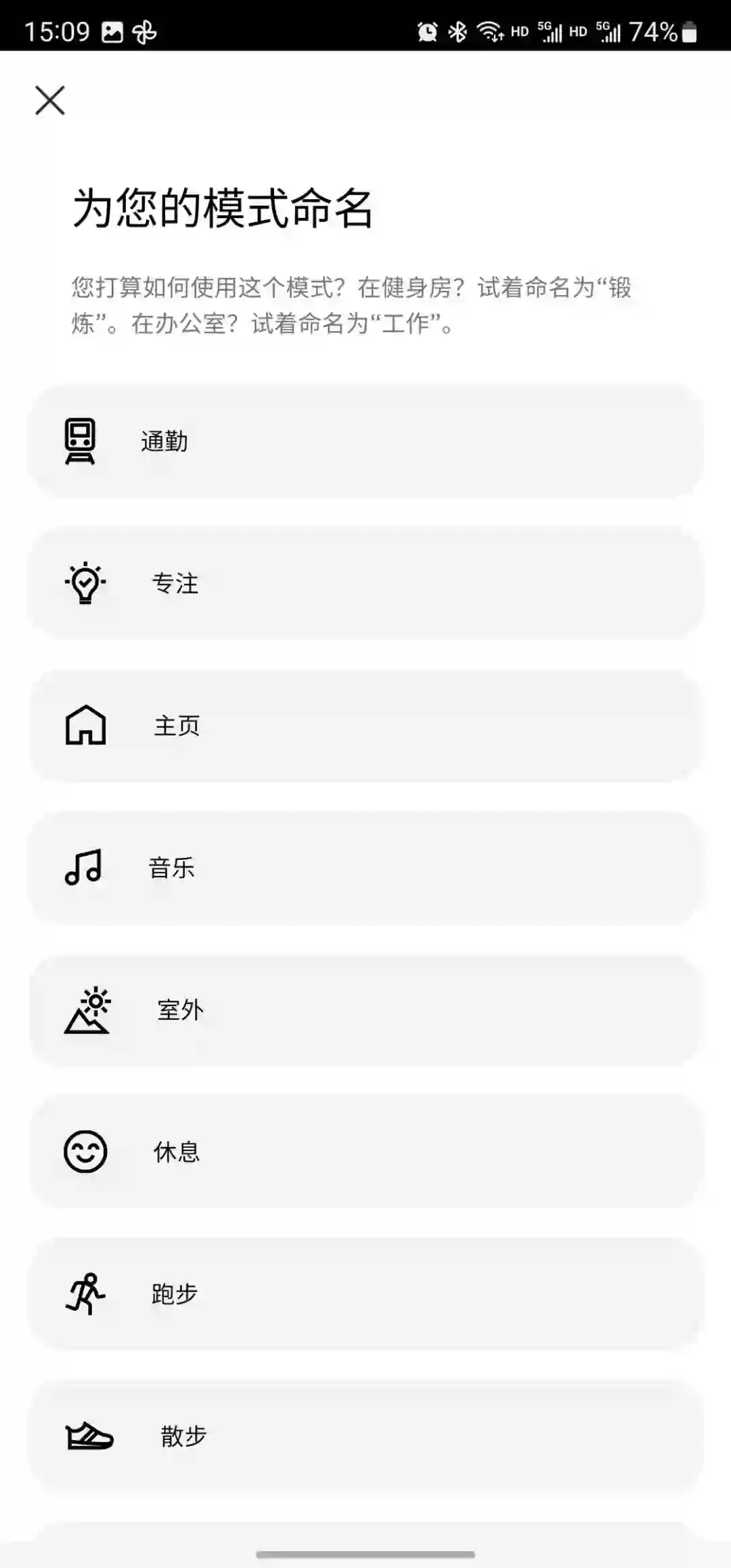The height and width of the screenshot is (1568, 731).
Task: Select the 室外 option
Action: coord(365,1010)
